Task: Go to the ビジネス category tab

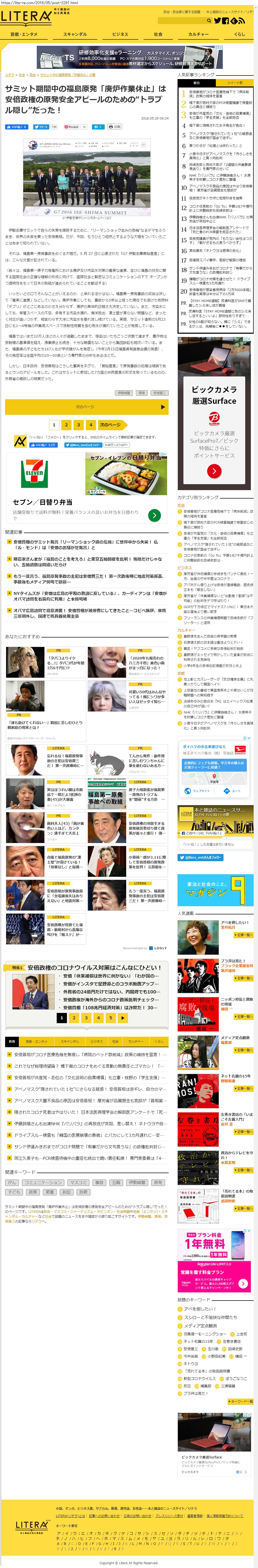Action: [120, 34]
